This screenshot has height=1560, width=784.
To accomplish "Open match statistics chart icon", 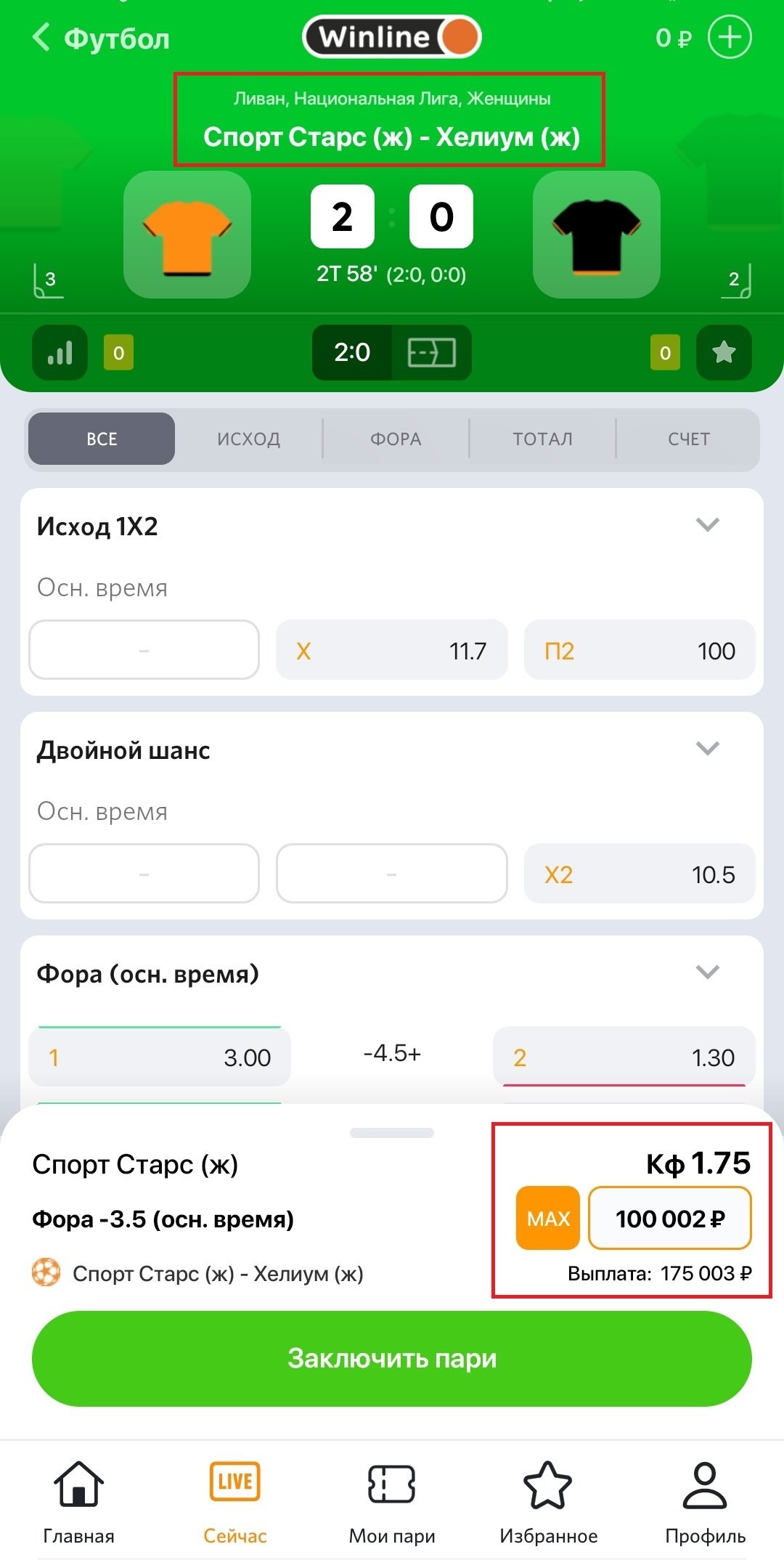I will tap(60, 353).
